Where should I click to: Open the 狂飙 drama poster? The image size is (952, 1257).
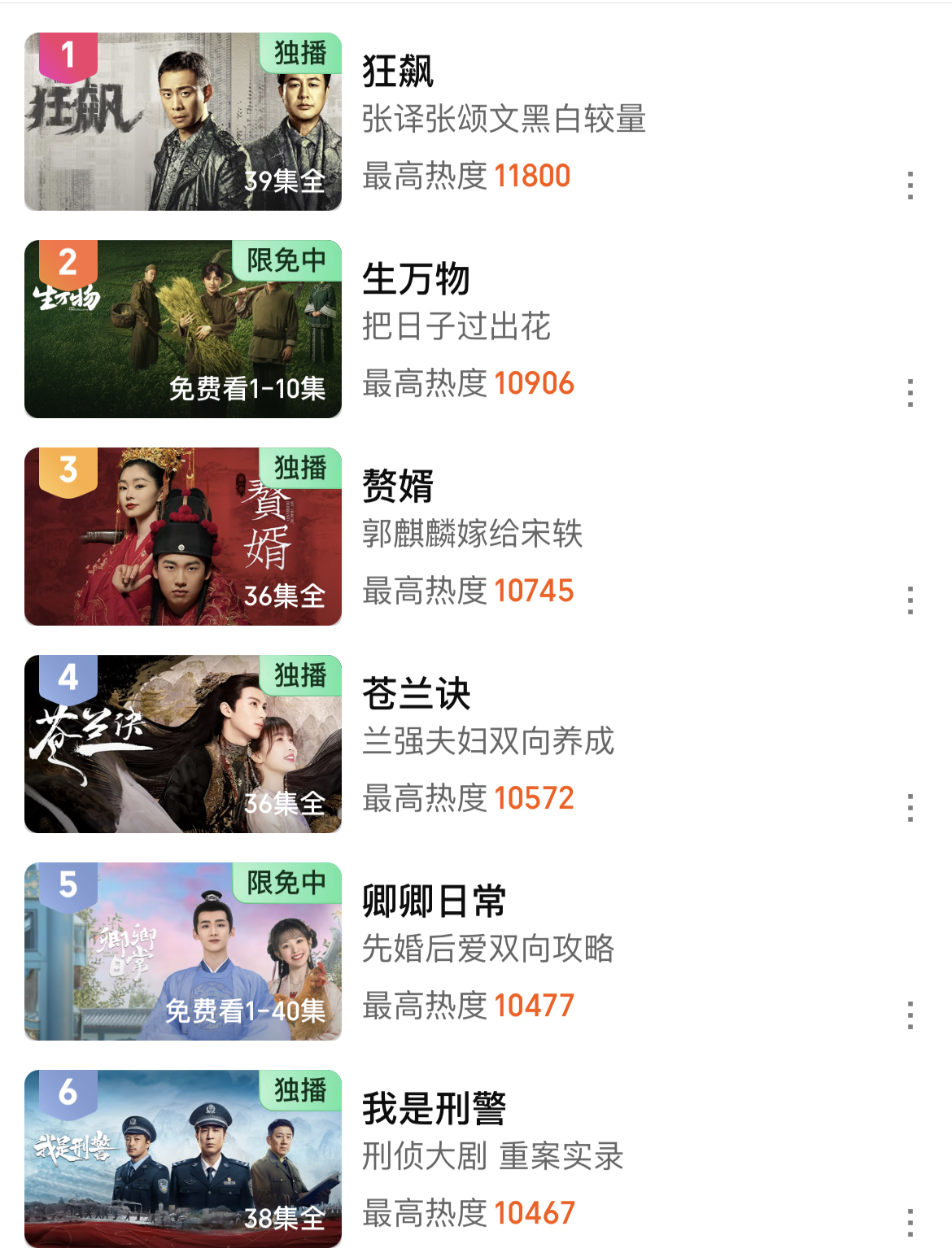(183, 122)
